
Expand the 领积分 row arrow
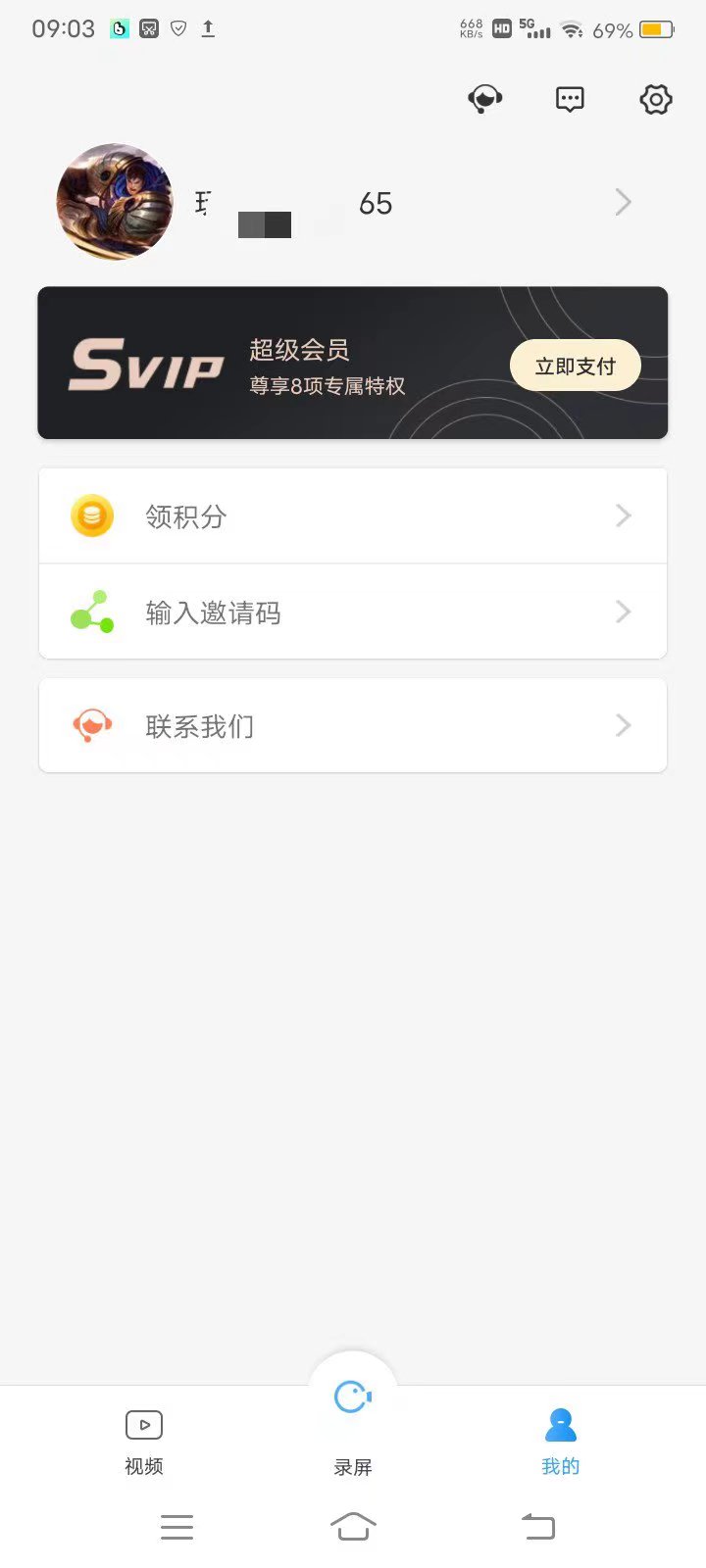pos(623,515)
